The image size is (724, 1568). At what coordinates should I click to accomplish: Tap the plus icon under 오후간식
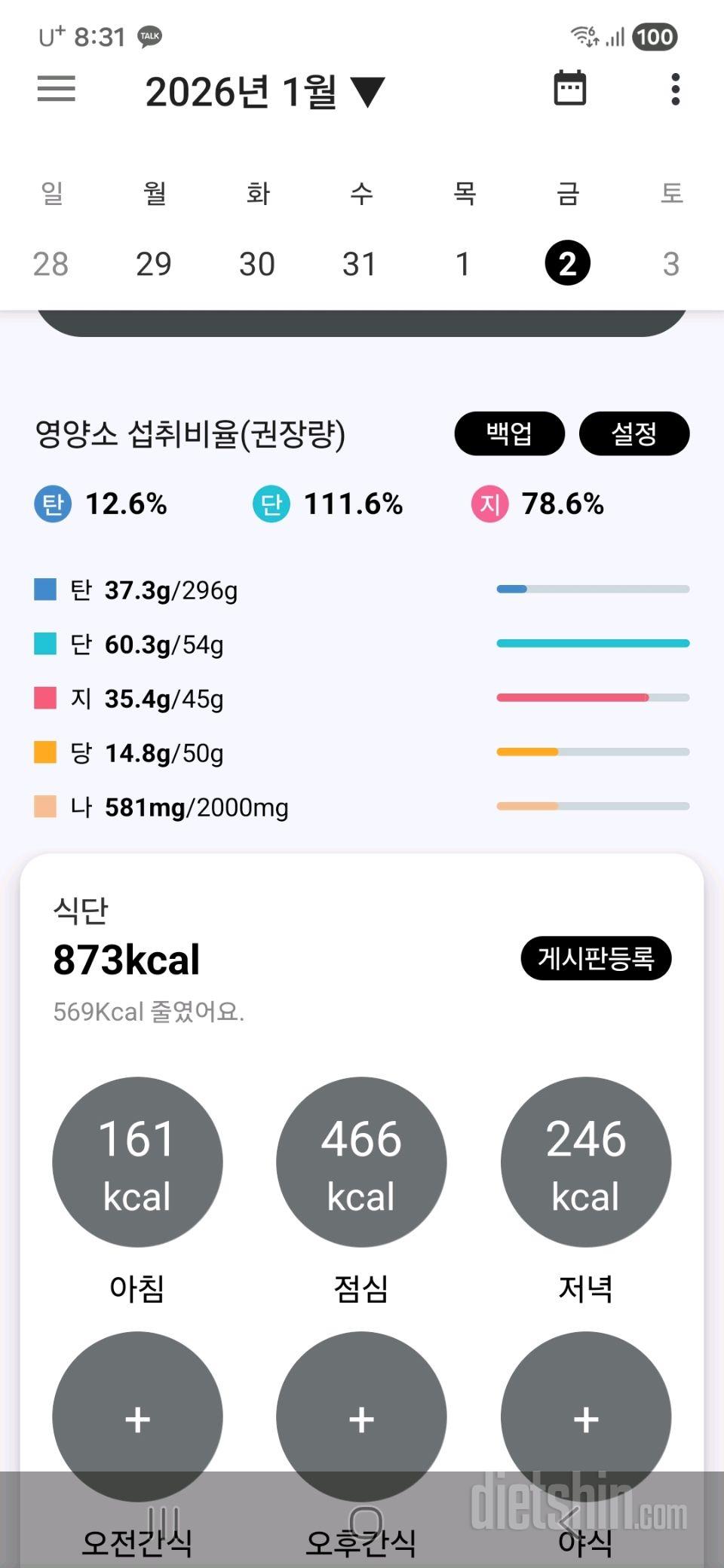coord(360,1417)
